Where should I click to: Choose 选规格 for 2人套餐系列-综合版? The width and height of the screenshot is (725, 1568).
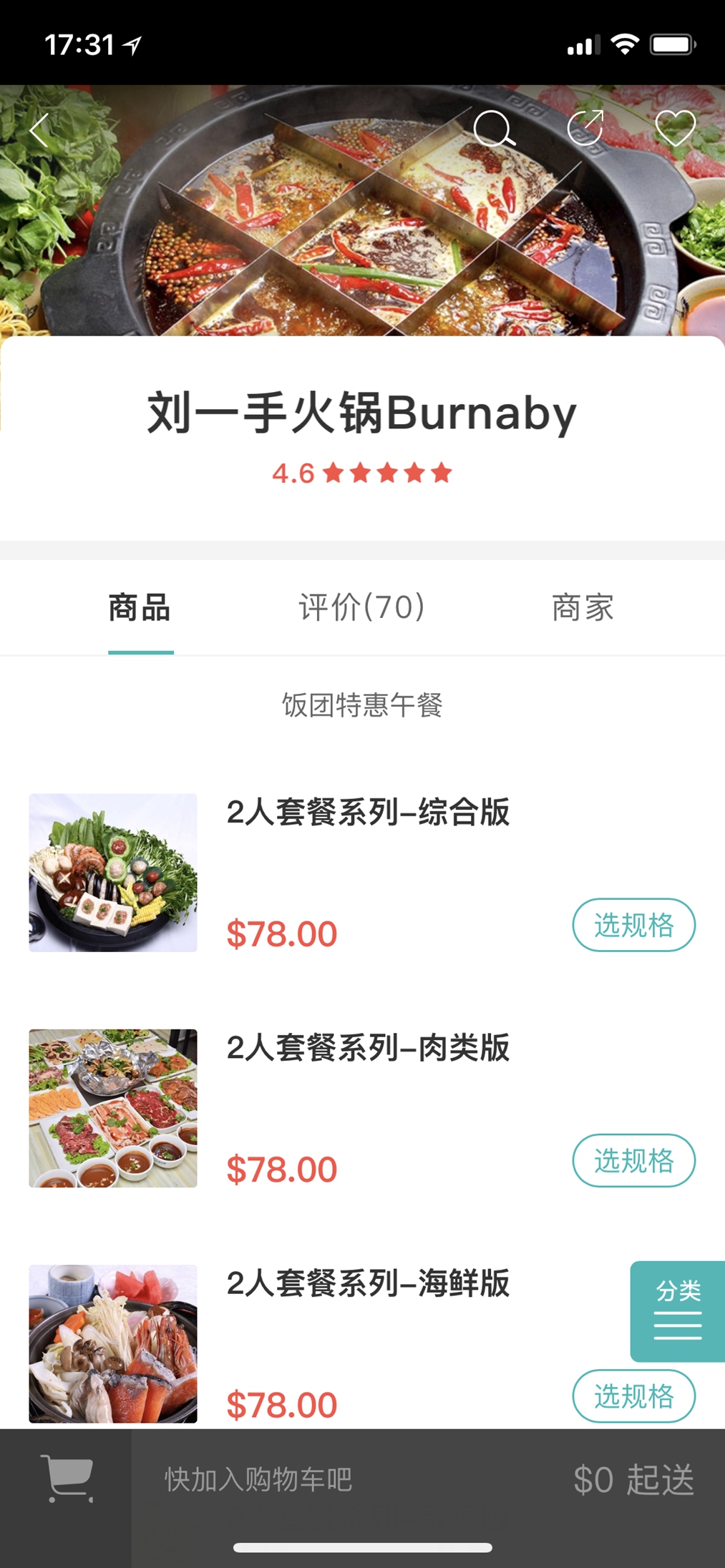(633, 925)
